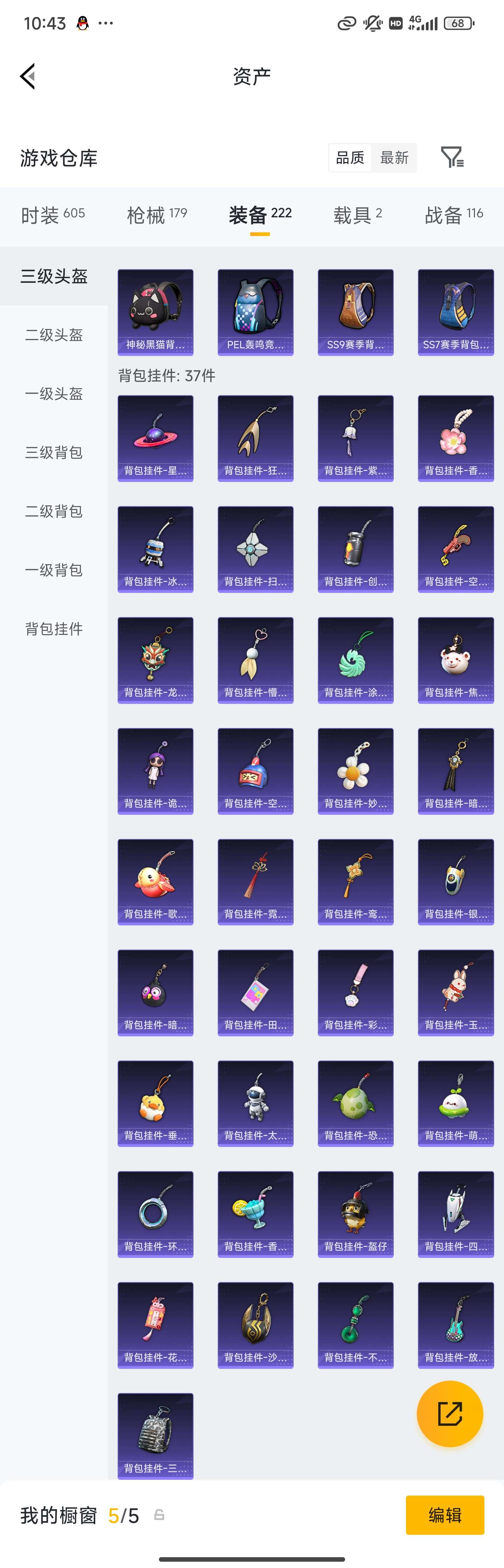Select 二级头盔 in the side menu
Image resolution: width=504 pixels, height=1568 pixels.
pyautogui.click(x=54, y=335)
